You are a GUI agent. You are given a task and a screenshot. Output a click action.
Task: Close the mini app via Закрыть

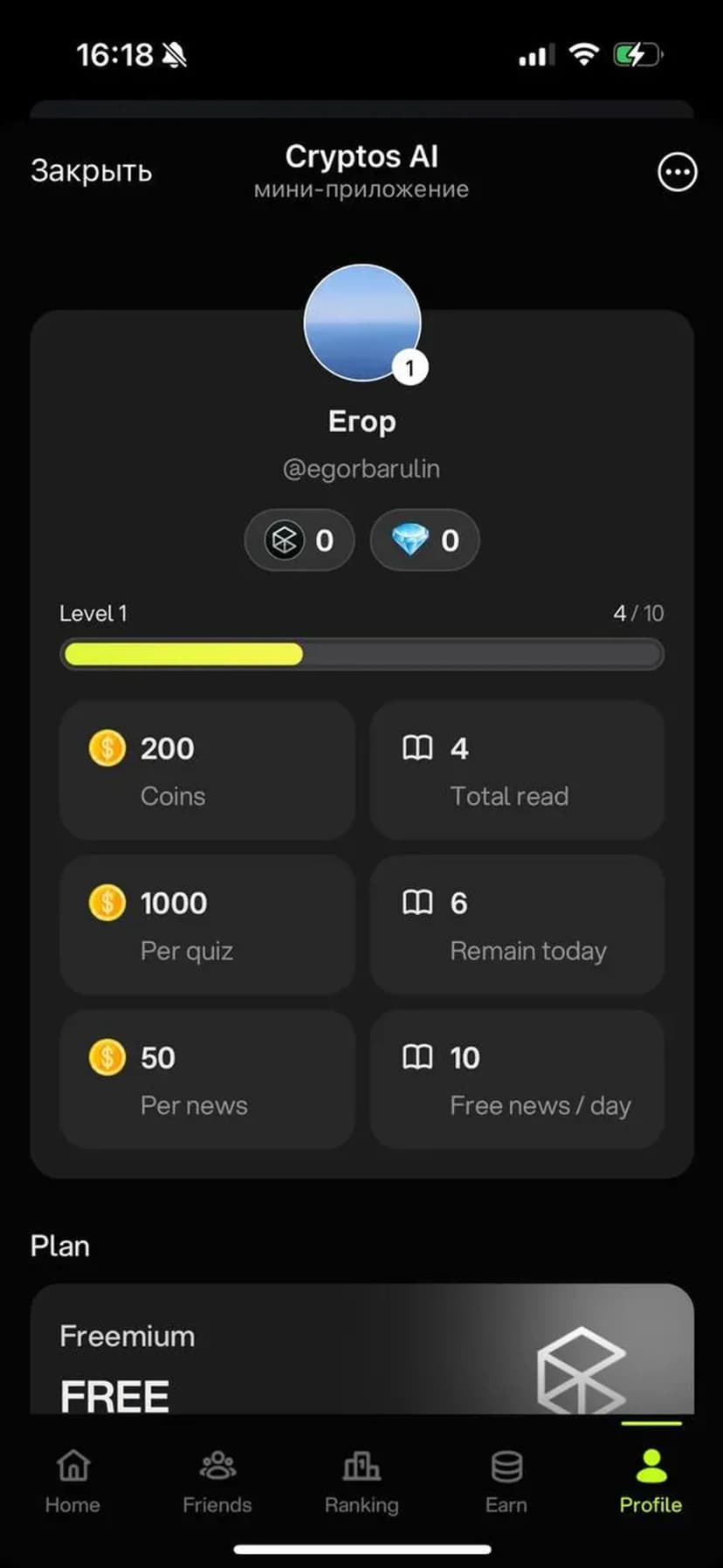(91, 171)
